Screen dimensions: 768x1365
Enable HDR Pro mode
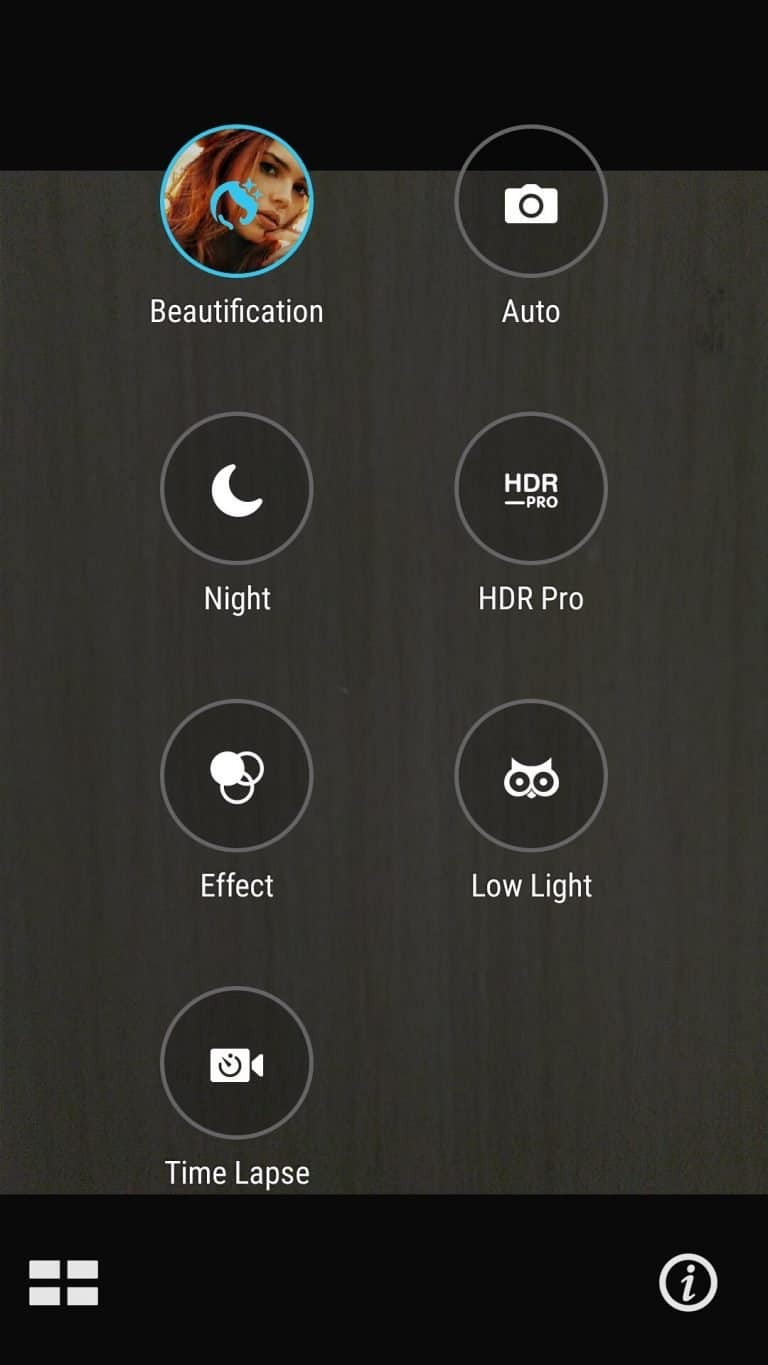click(531, 488)
